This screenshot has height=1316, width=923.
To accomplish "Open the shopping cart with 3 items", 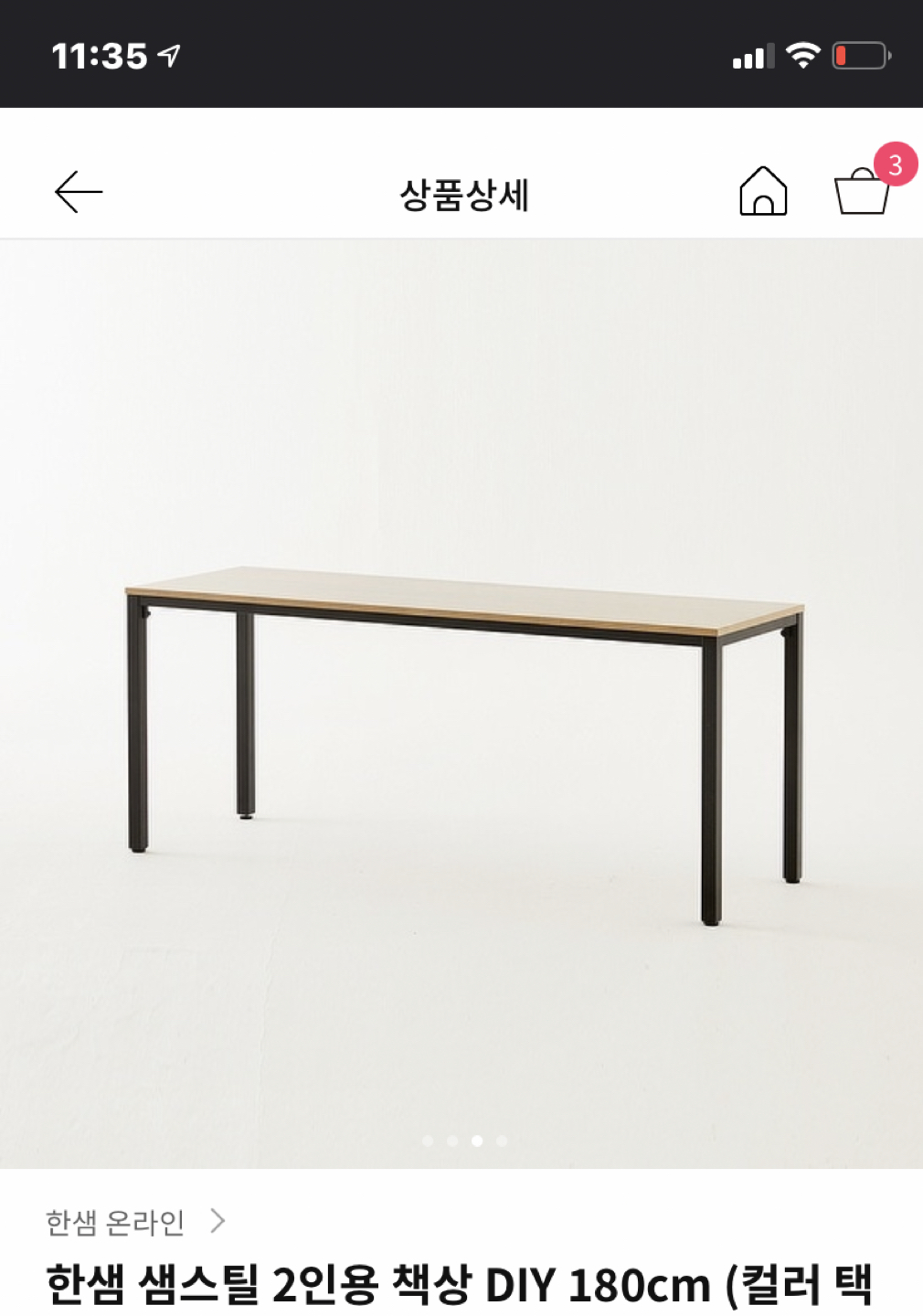I will (862, 190).
